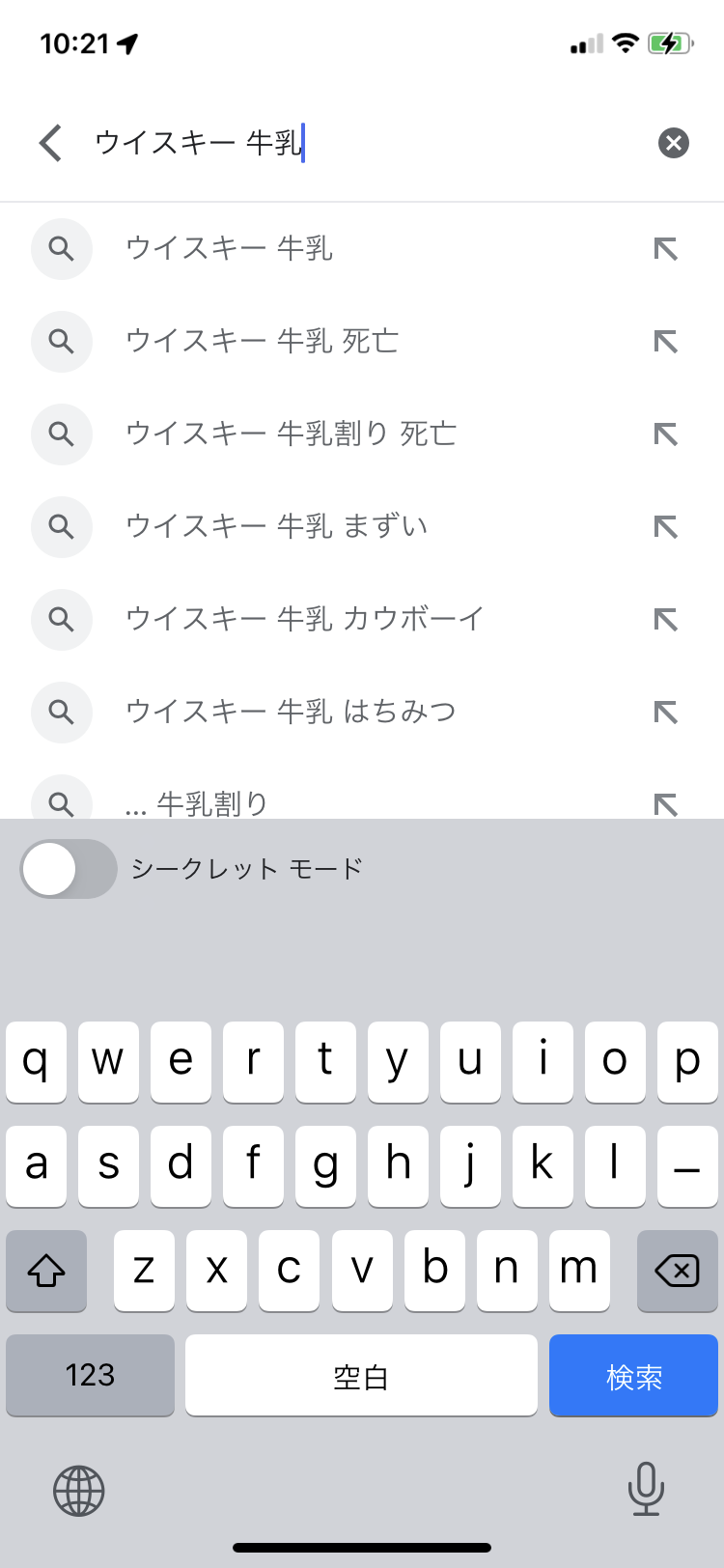Tap the blue 検索 key
The image size is (724, 1568).
tap(633, 1376)
